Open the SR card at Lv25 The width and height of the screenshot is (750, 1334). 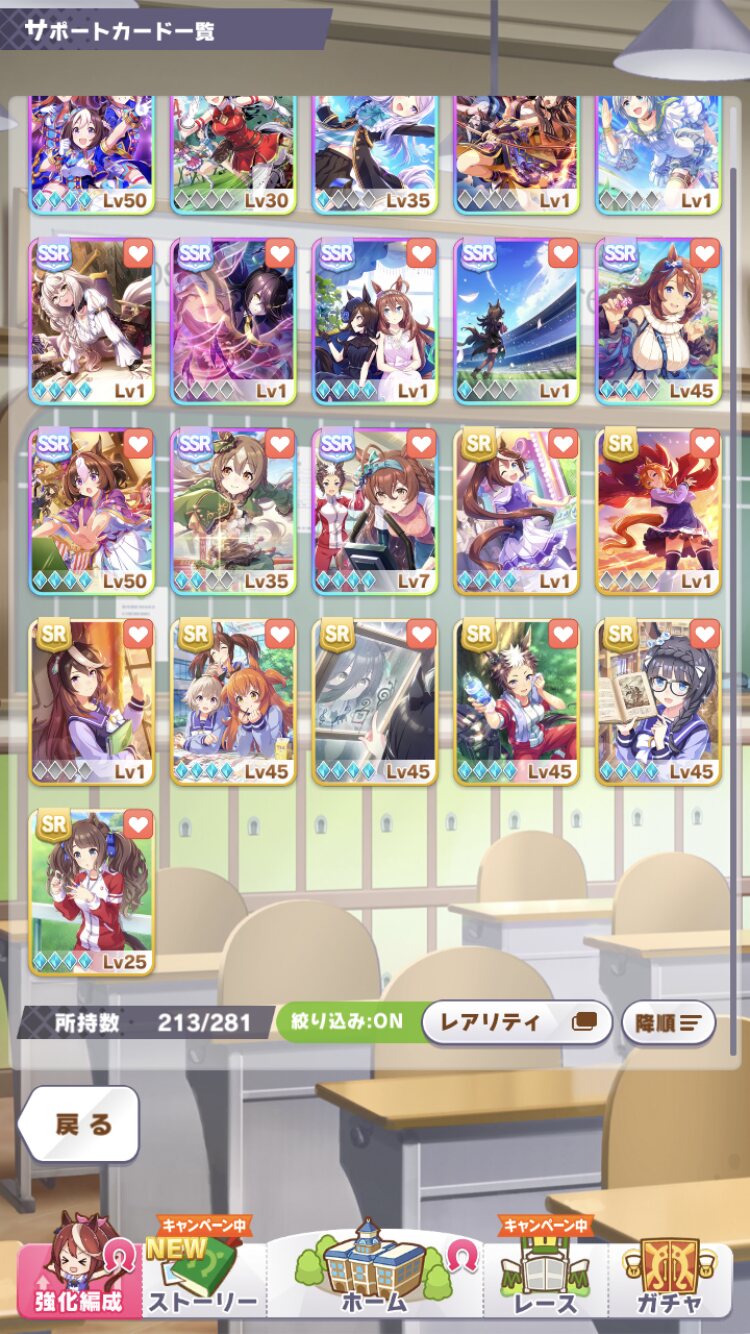[x=92, y=892]
